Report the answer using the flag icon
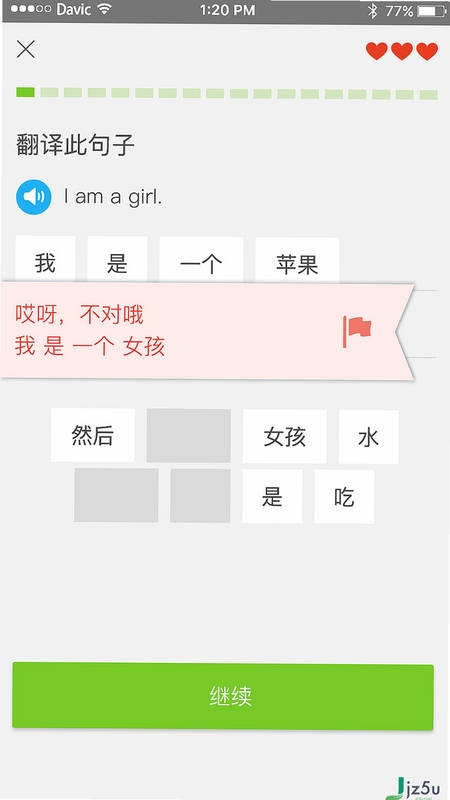This screenshot has height=800, width=450. pos(357,331)
